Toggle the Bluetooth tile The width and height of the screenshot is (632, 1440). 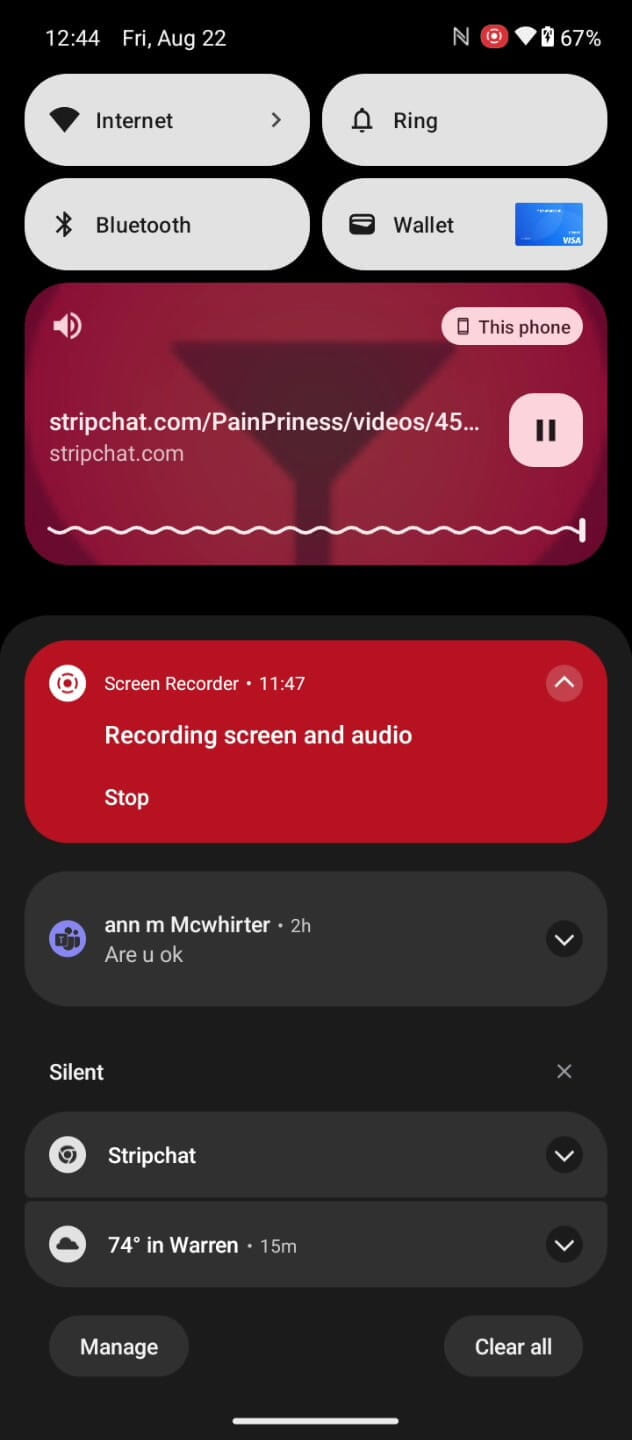click(x=166, y=225)
